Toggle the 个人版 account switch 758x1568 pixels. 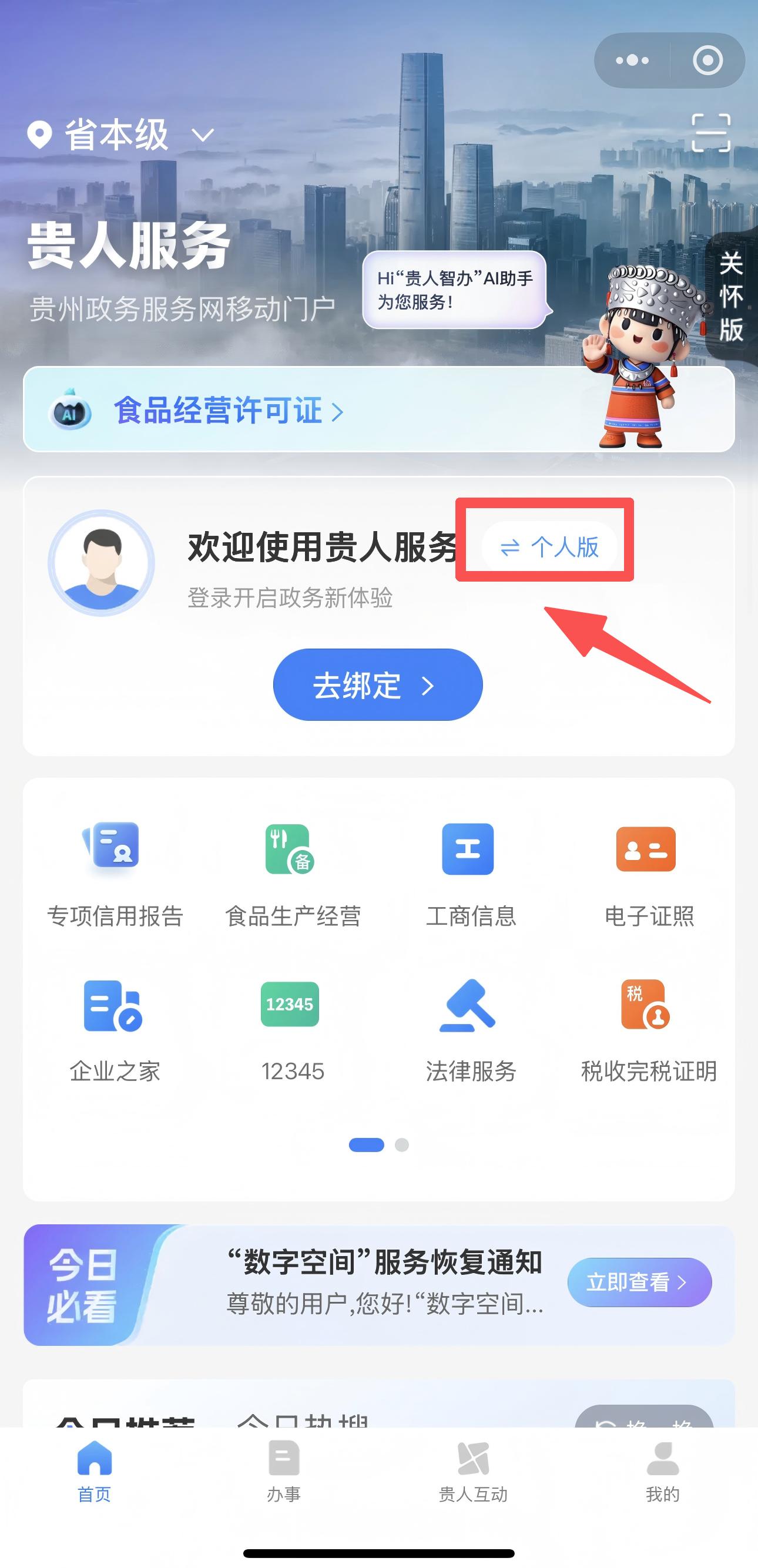tap(549, 546)
